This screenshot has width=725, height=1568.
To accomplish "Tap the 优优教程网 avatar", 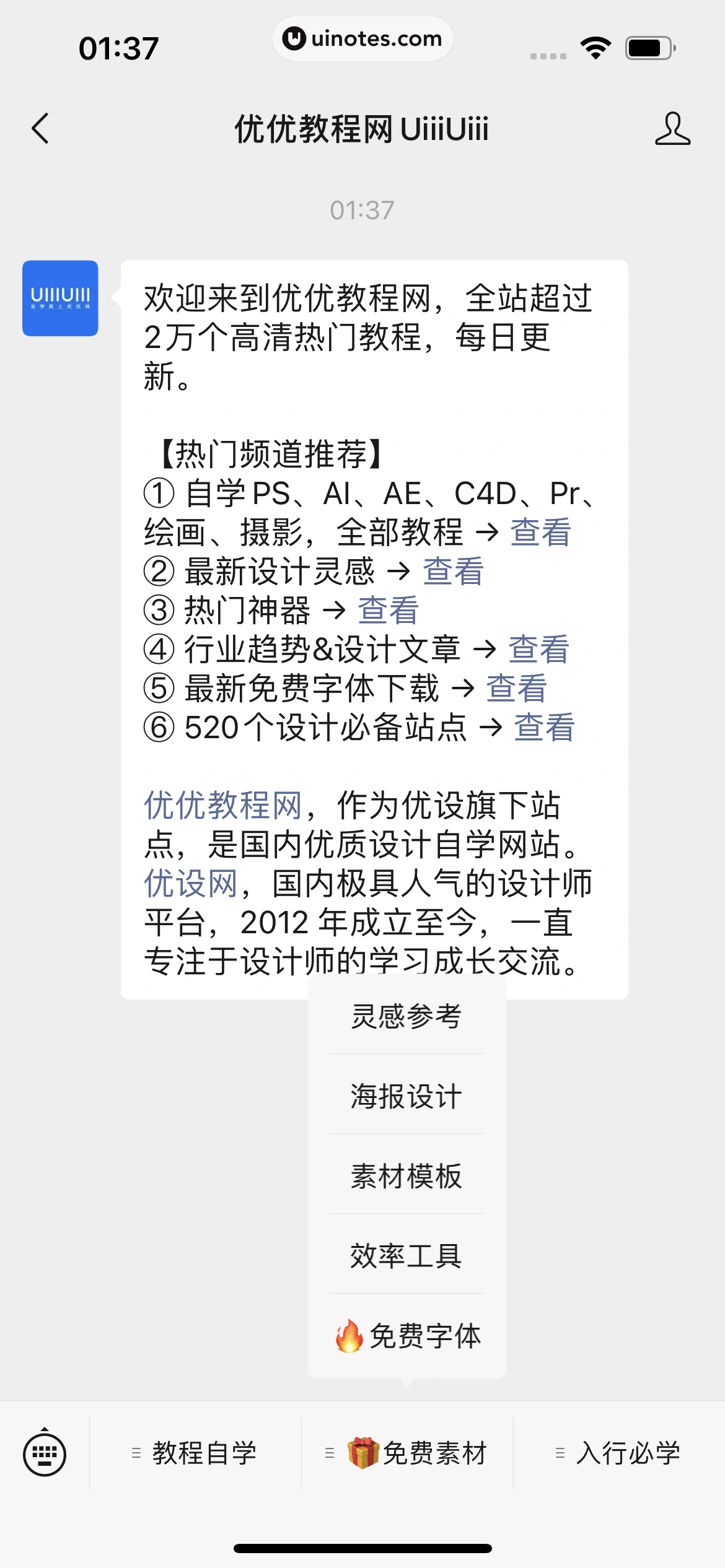I will point(60,298).
